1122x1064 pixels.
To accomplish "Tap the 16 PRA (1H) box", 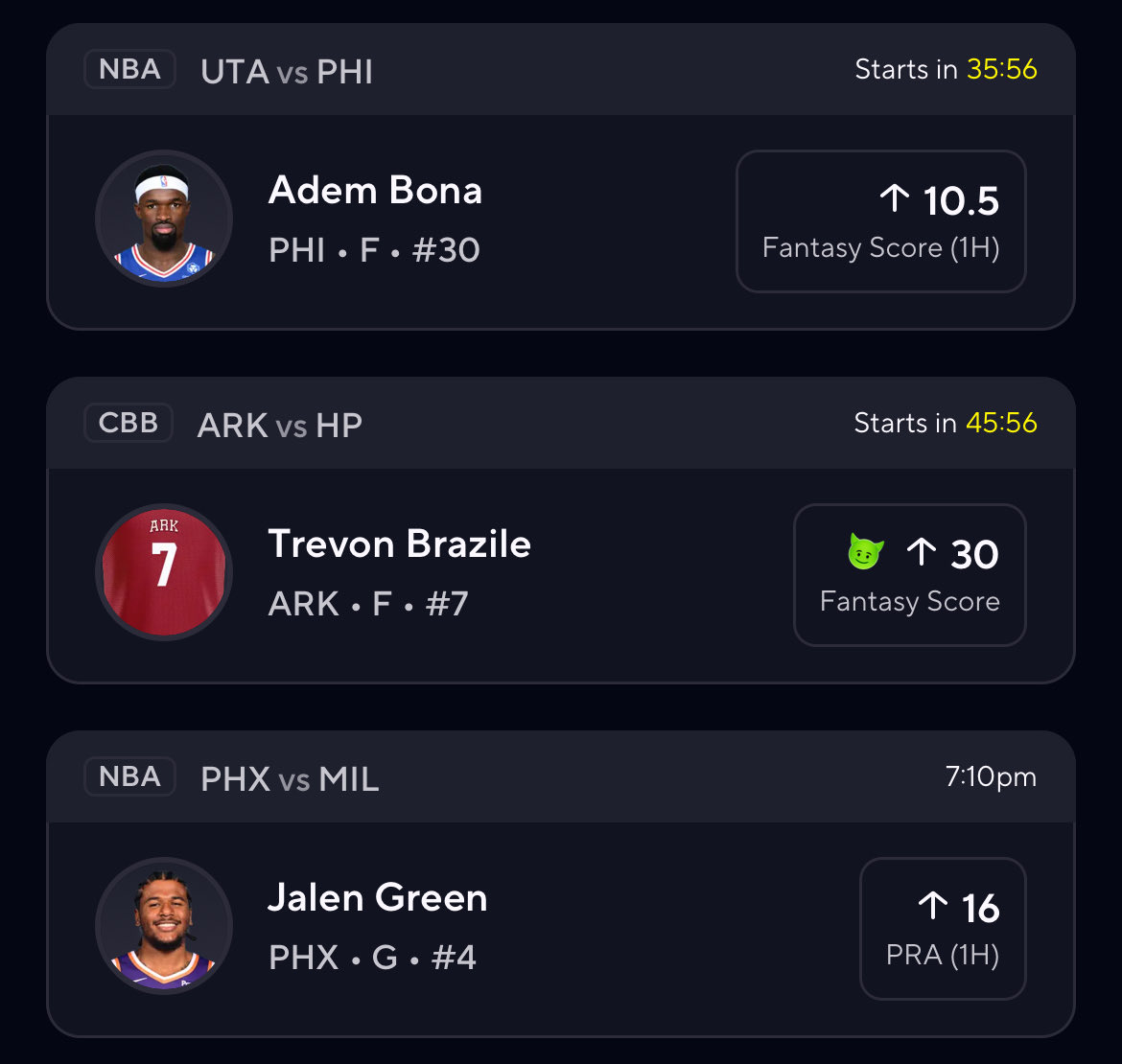I will point(942,929).
